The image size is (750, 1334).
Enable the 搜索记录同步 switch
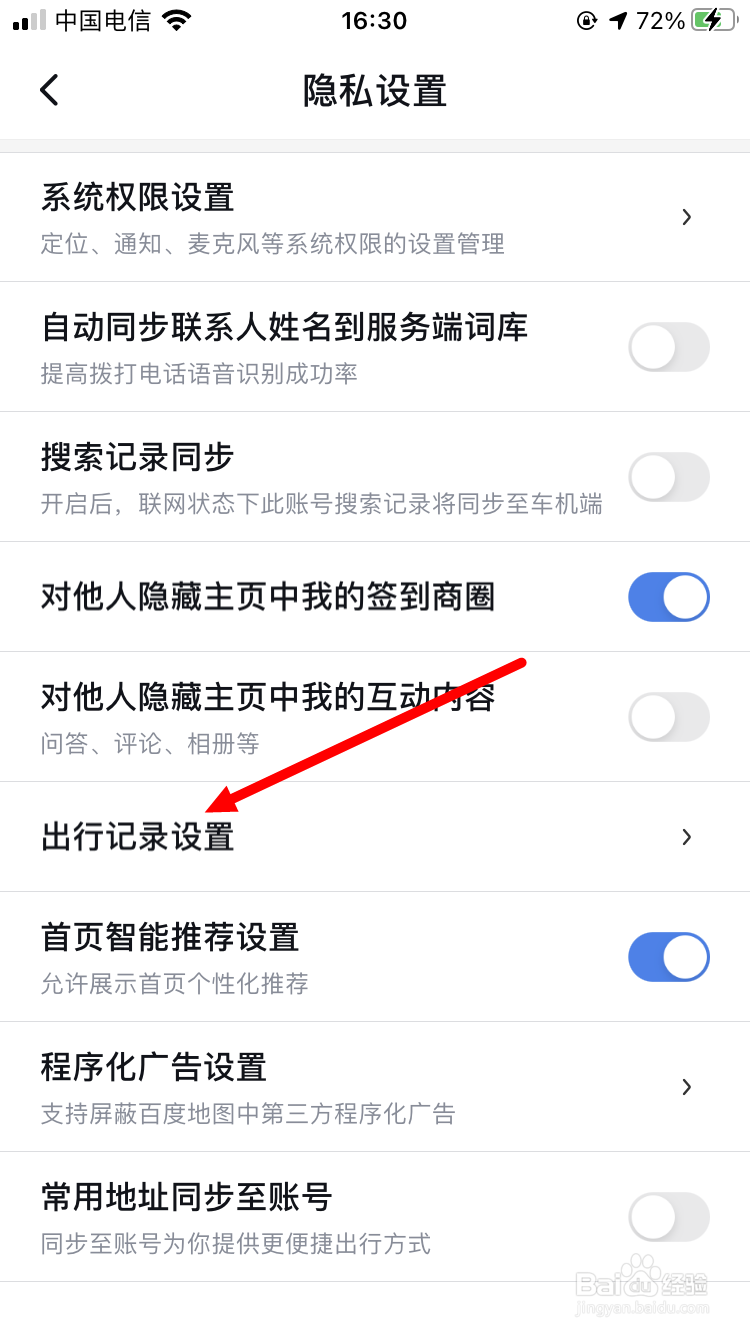point(668,477)
